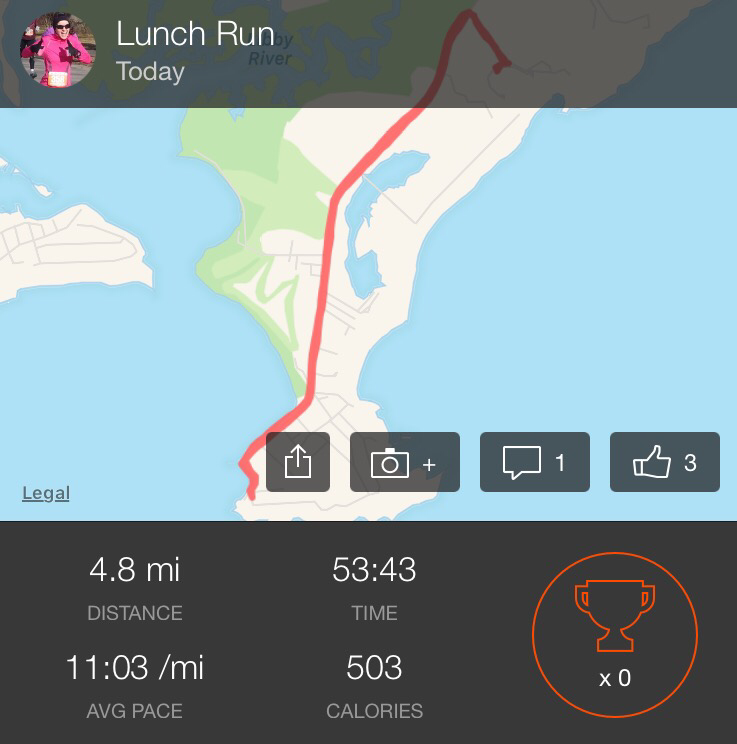
Task: Share this Lunch Run activity
Action: coord(298,462)
